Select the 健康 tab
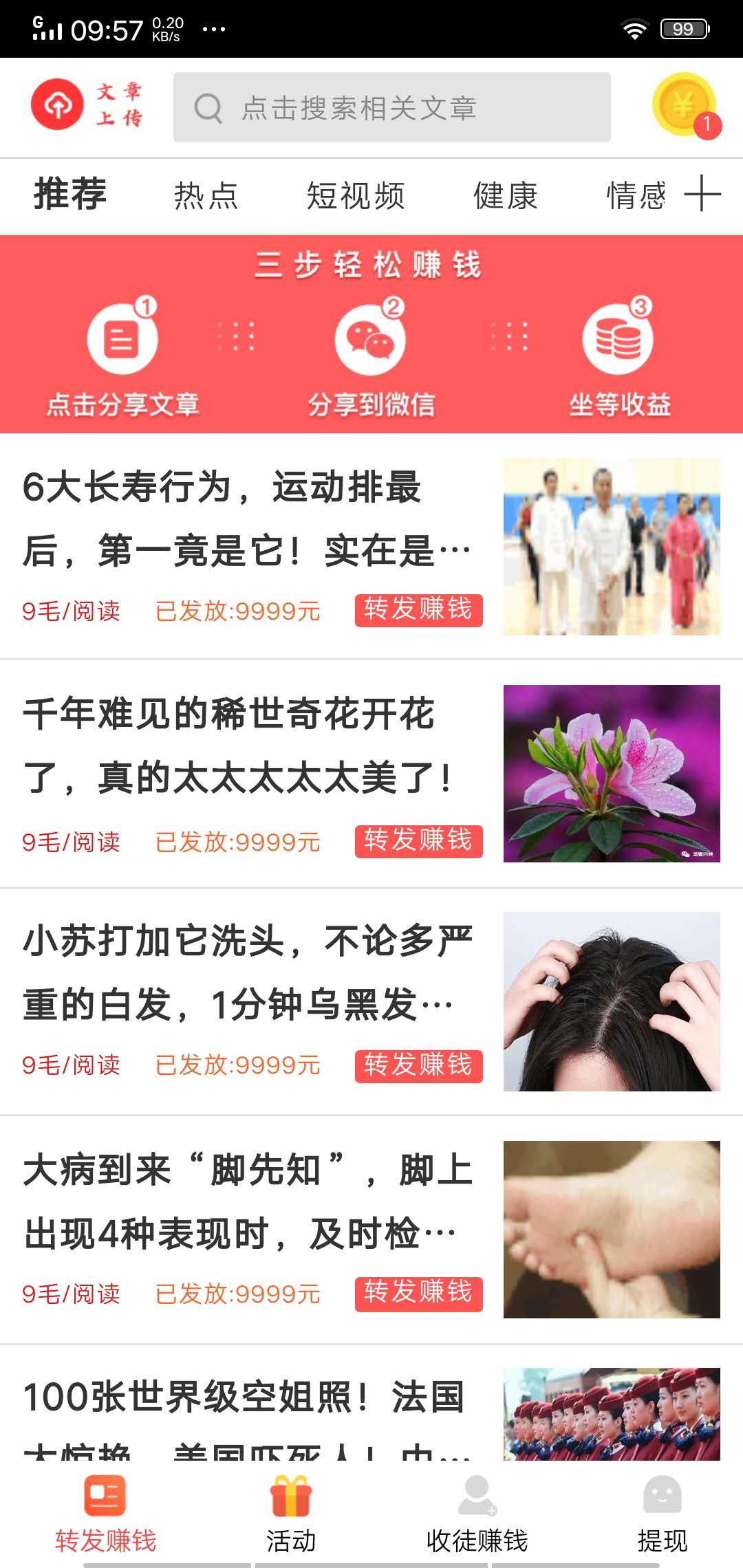Screen dimensions: 743x1568 pos(506,195)
